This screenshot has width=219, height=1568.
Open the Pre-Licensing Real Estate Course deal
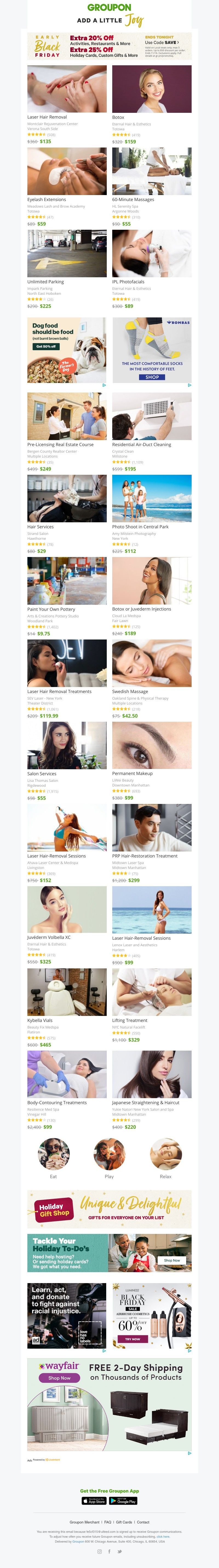coord(67,417)
